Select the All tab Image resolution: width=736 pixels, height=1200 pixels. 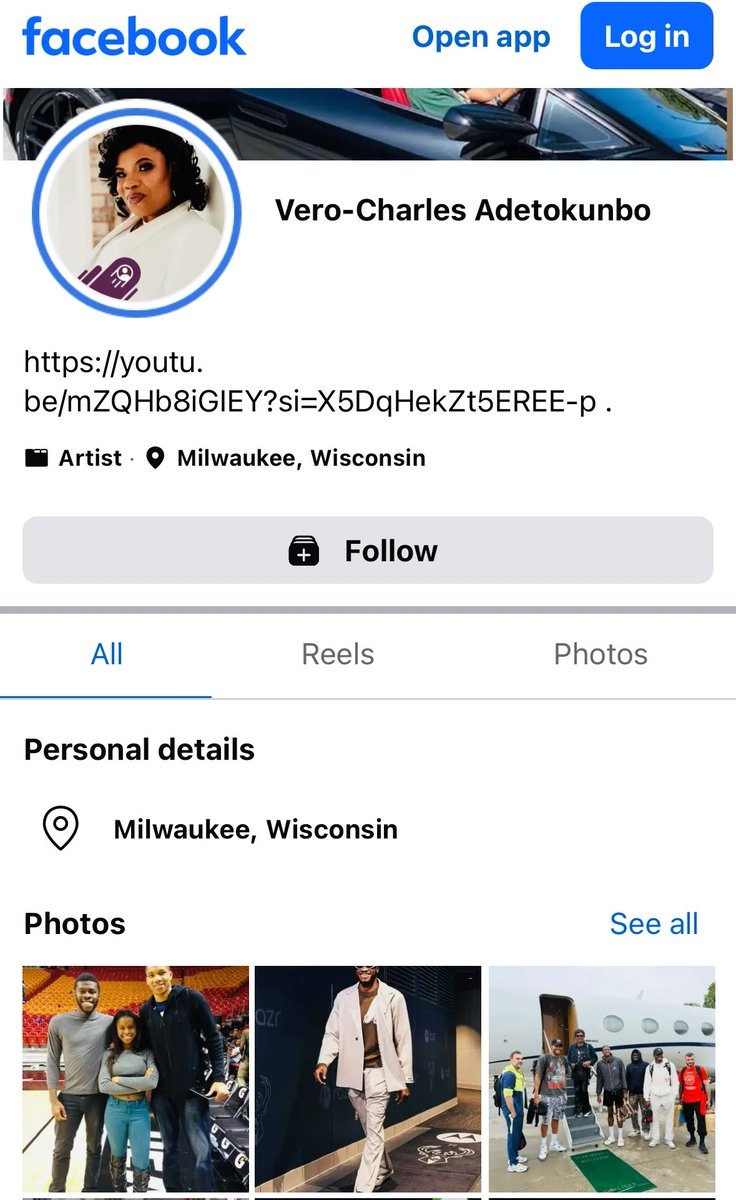[x=107, y=654]
